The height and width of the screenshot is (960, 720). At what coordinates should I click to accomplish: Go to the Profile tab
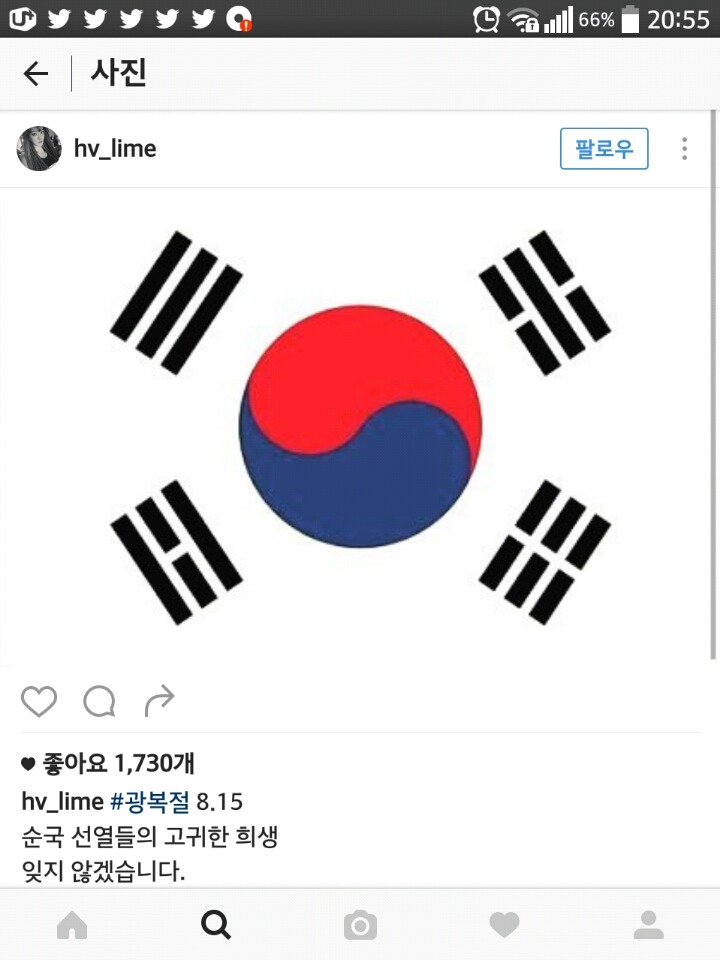tap(648, 926)
